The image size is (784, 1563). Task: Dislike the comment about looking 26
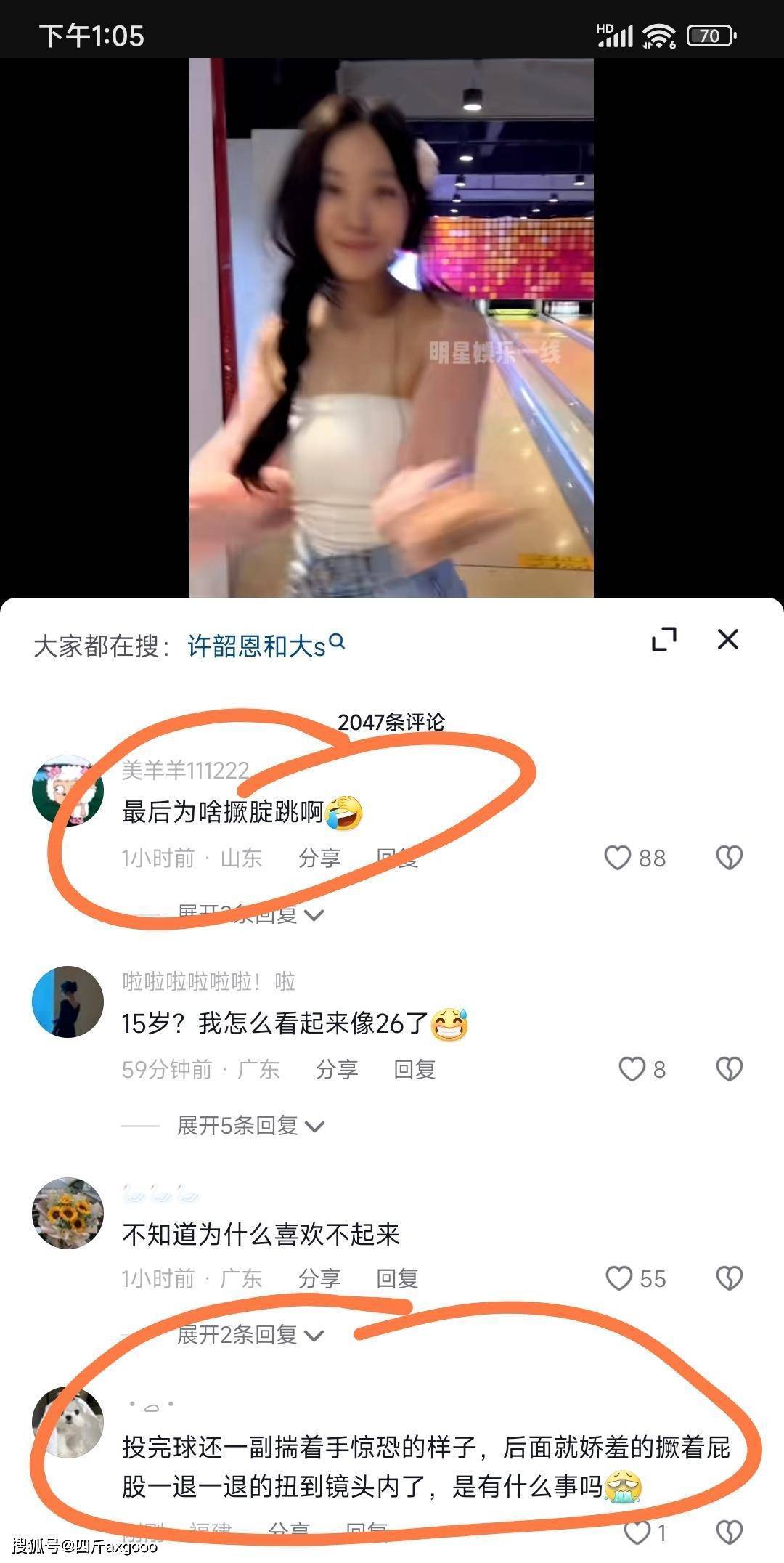point(729,1069)
